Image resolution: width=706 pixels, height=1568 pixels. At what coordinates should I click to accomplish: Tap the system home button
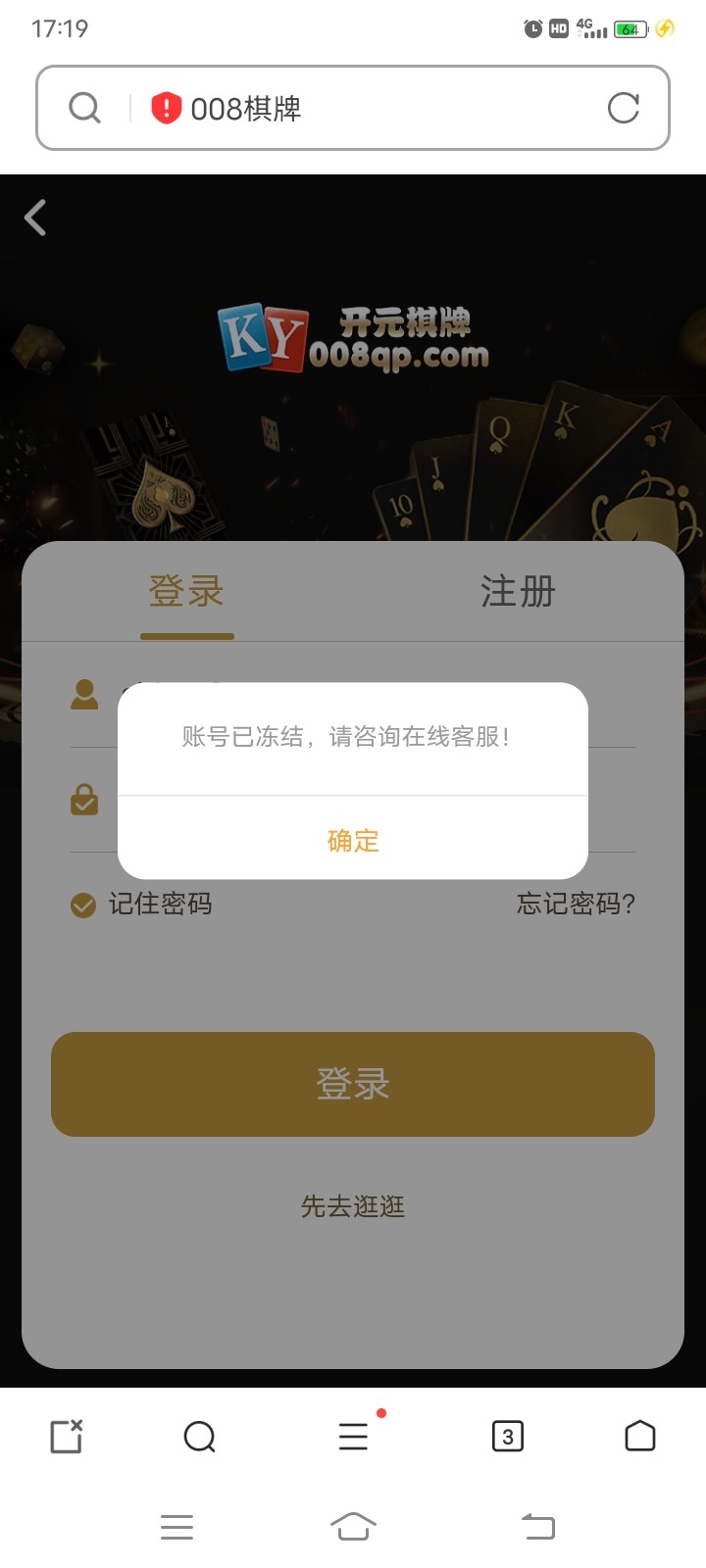tap(353, 1526)
